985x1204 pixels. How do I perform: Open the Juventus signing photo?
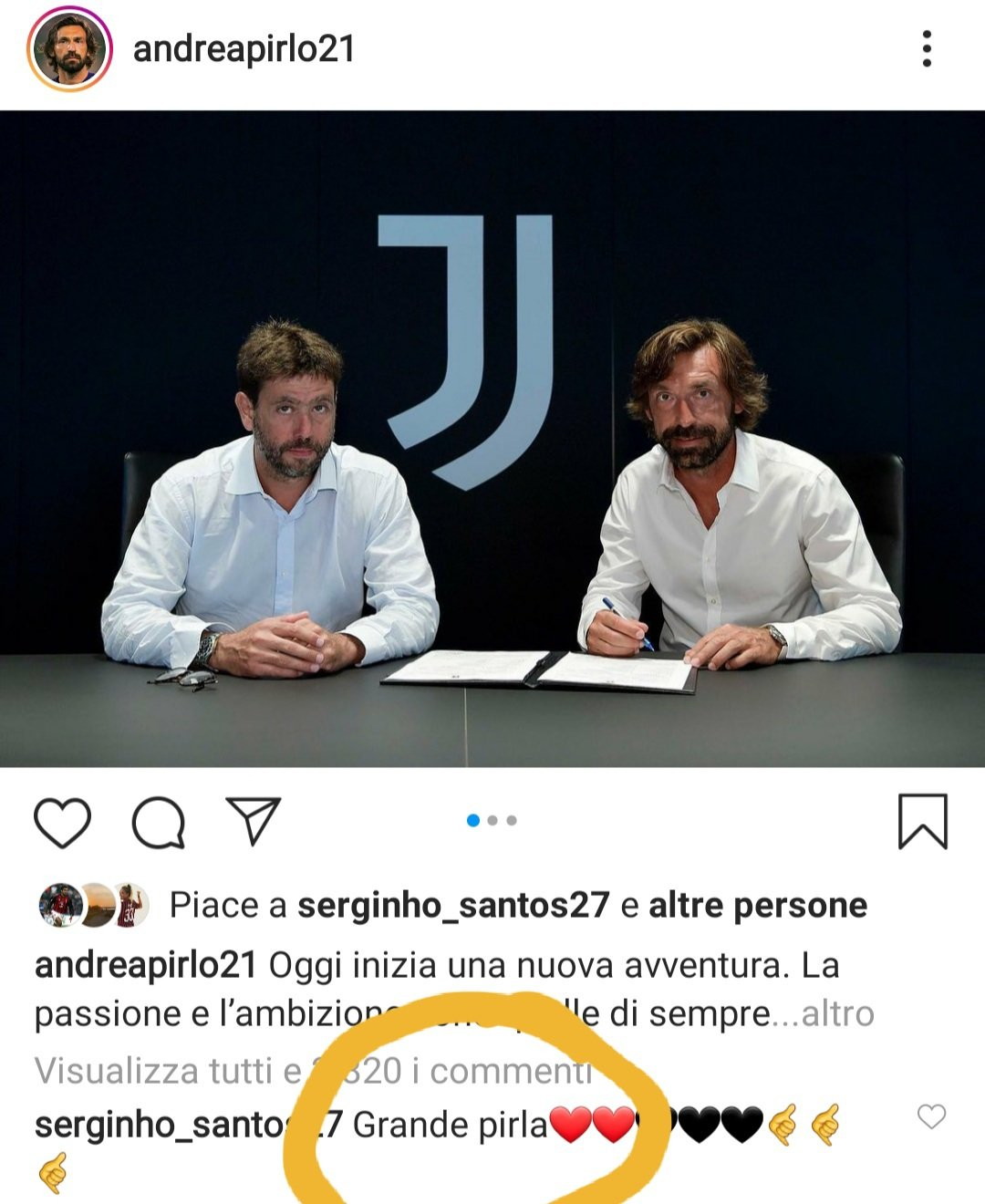[493, 438]
